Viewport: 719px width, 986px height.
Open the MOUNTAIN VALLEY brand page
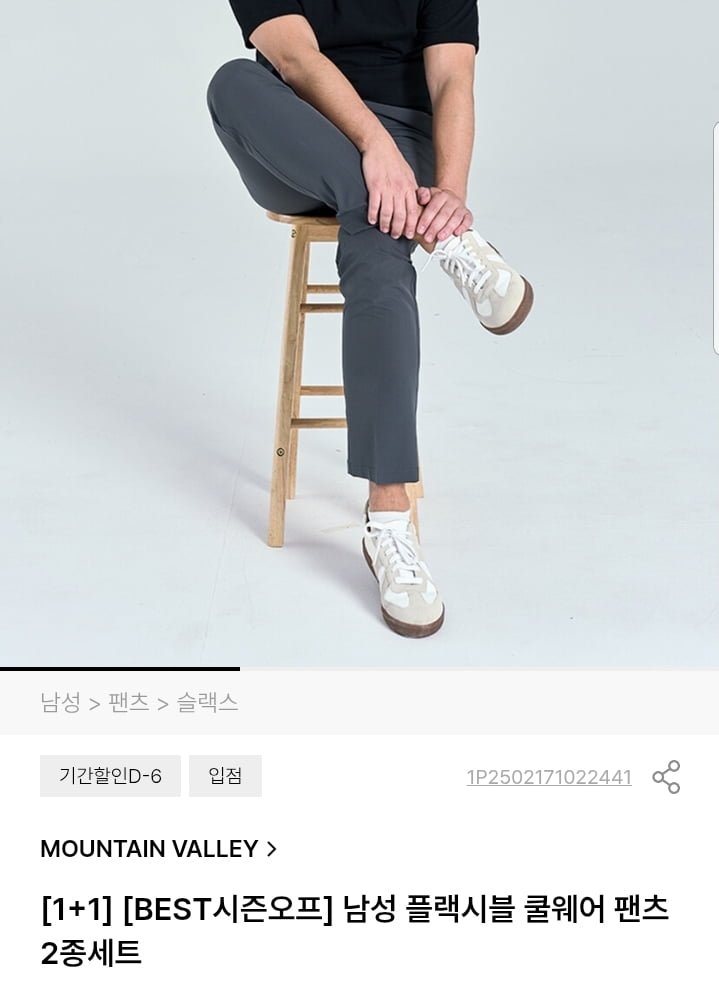tap(158, 849)
